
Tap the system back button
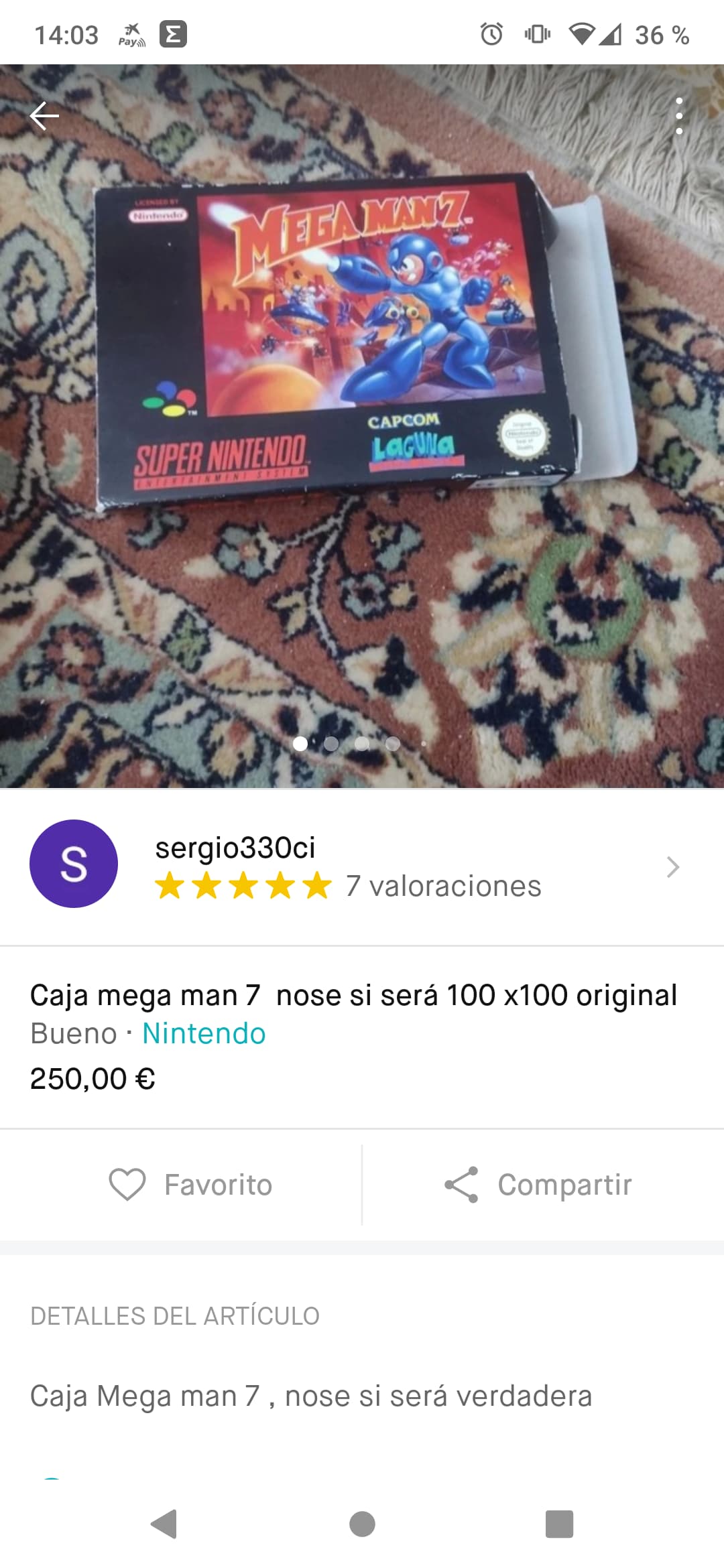click(x=164, y=1524)
